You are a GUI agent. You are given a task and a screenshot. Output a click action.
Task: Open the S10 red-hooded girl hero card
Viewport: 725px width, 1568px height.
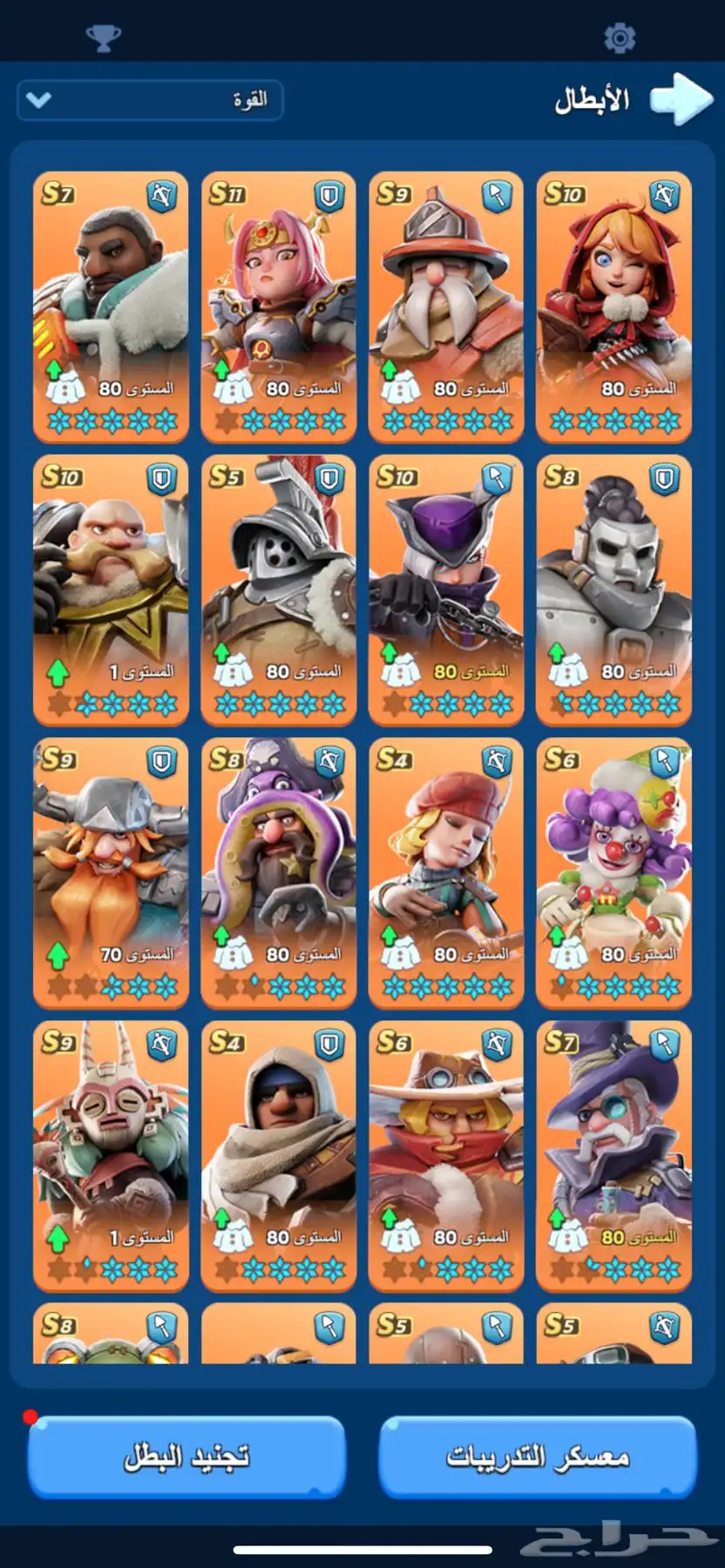pyautogui.click(x=613, y=307)
